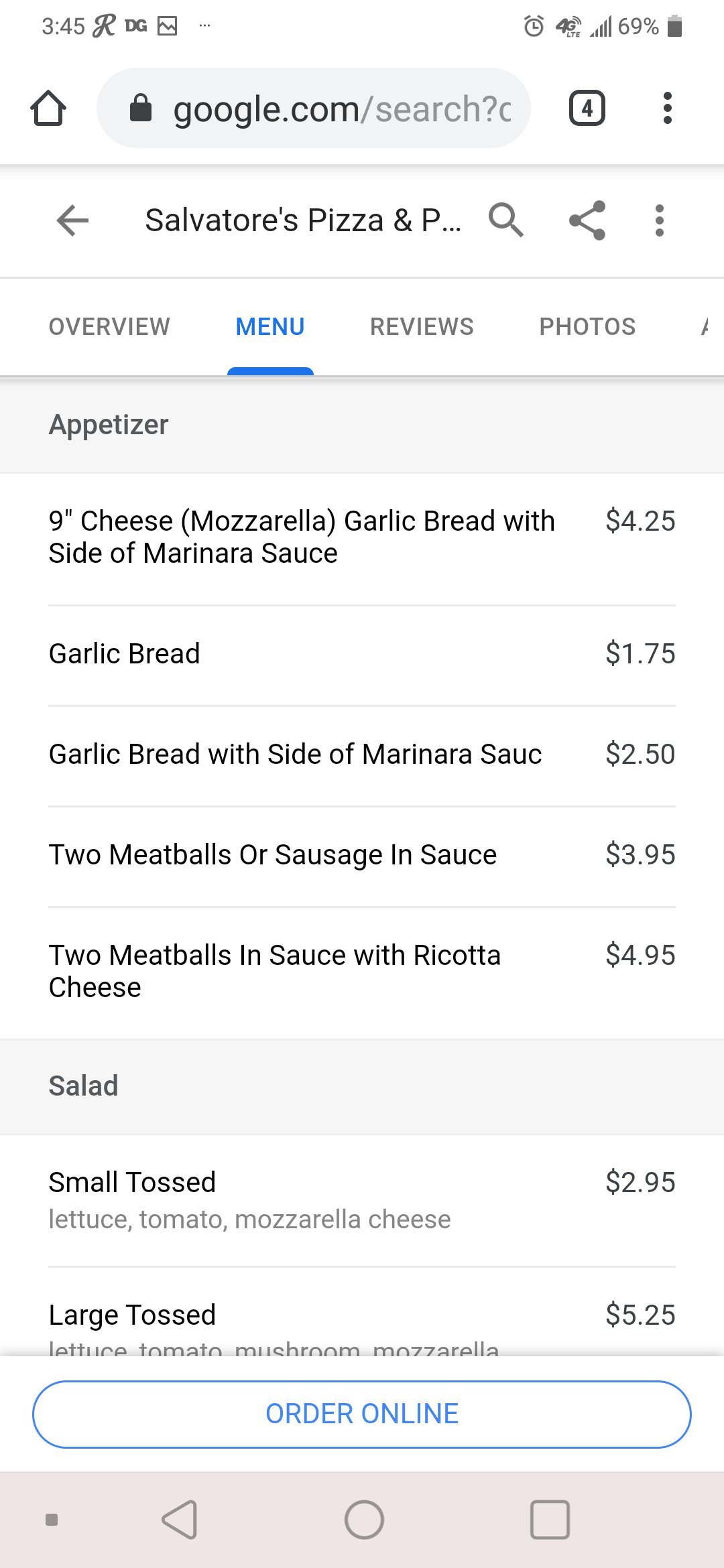Open recent apps from navigation bar
Viewport: 724px width, 1568px height.
pyautogui.click(x=550, y=1520)
